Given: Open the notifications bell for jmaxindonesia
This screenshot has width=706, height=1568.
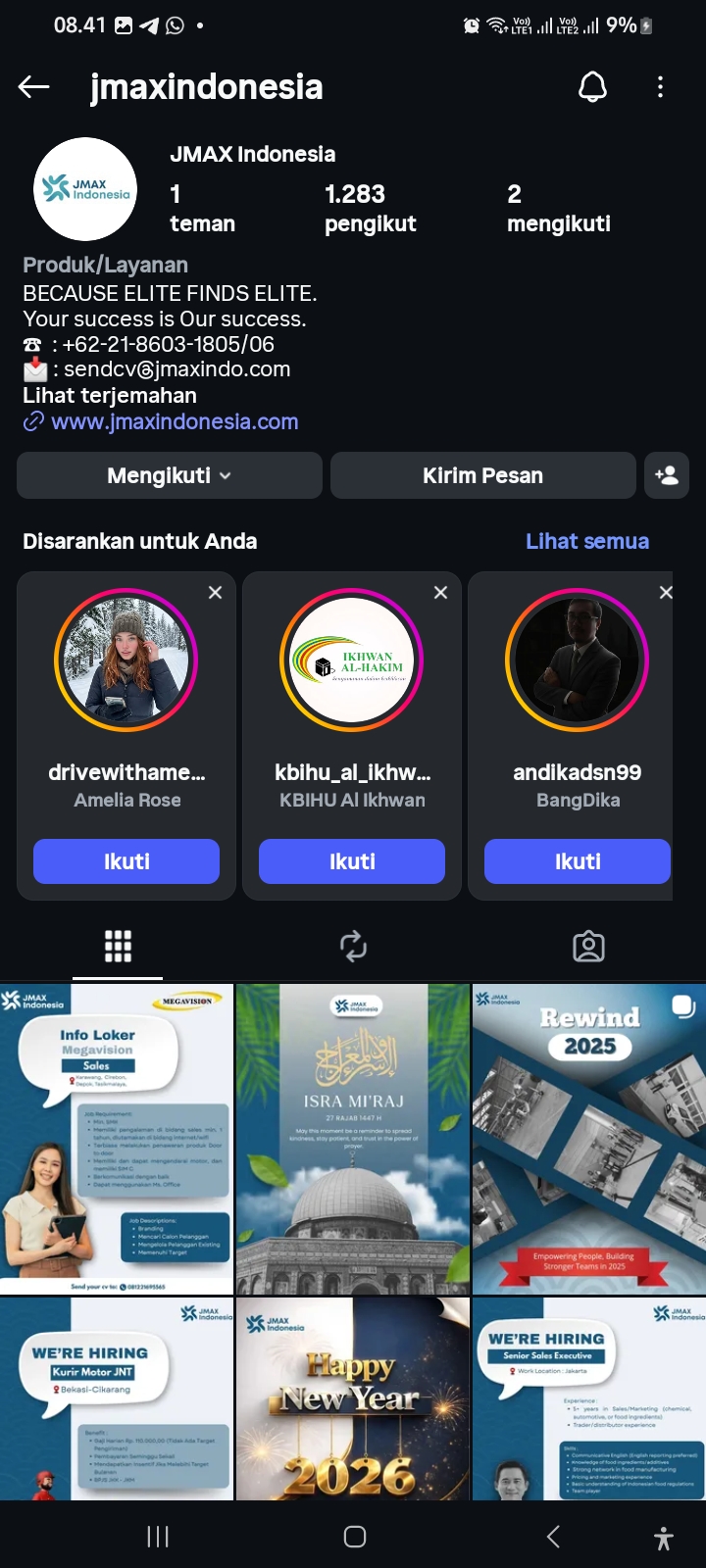Looking at the screenshot, I should tap(592, 87).
